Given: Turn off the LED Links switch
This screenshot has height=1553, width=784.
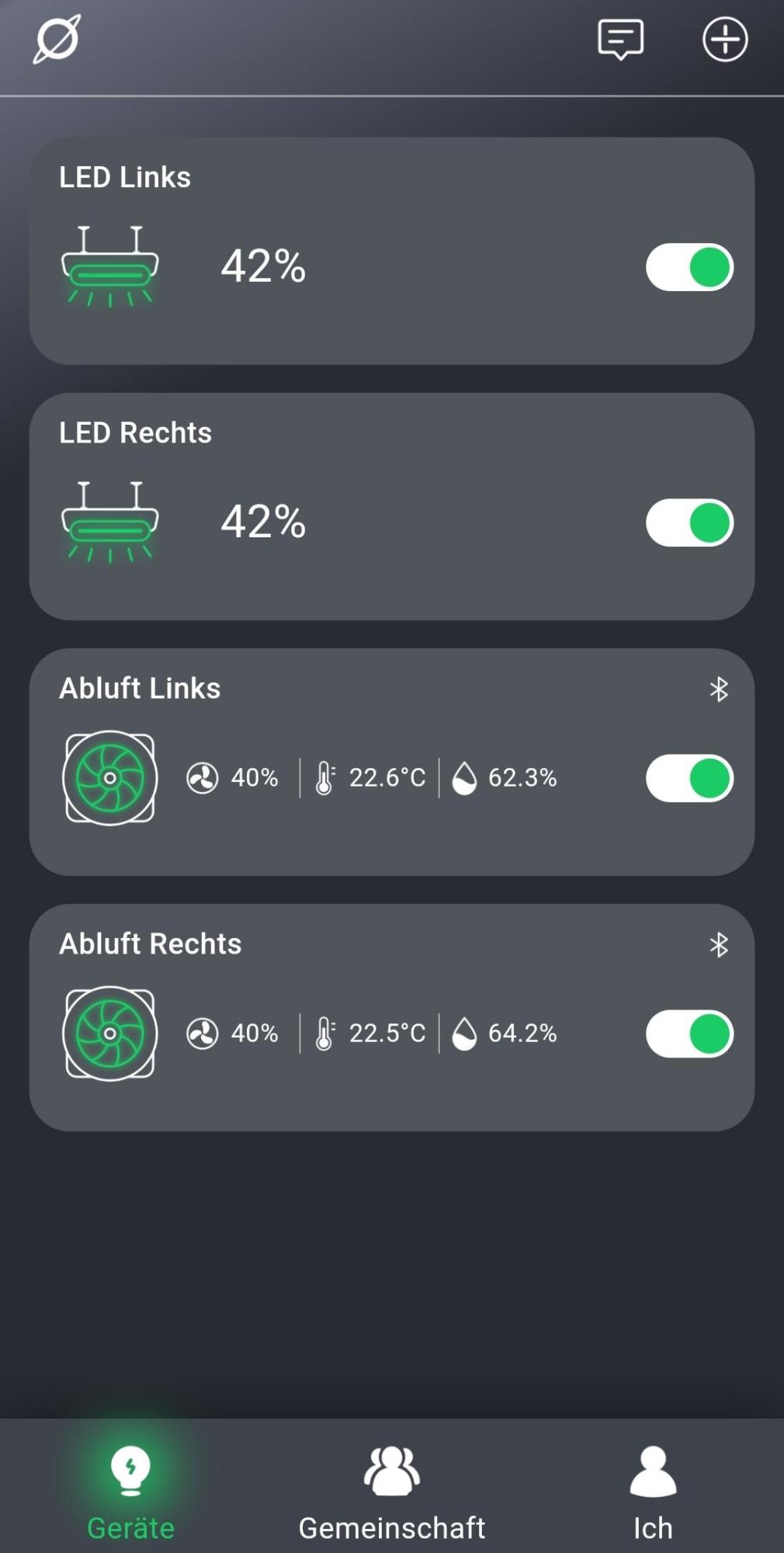Looking at the screenshot, I should [x=689, y=267].
